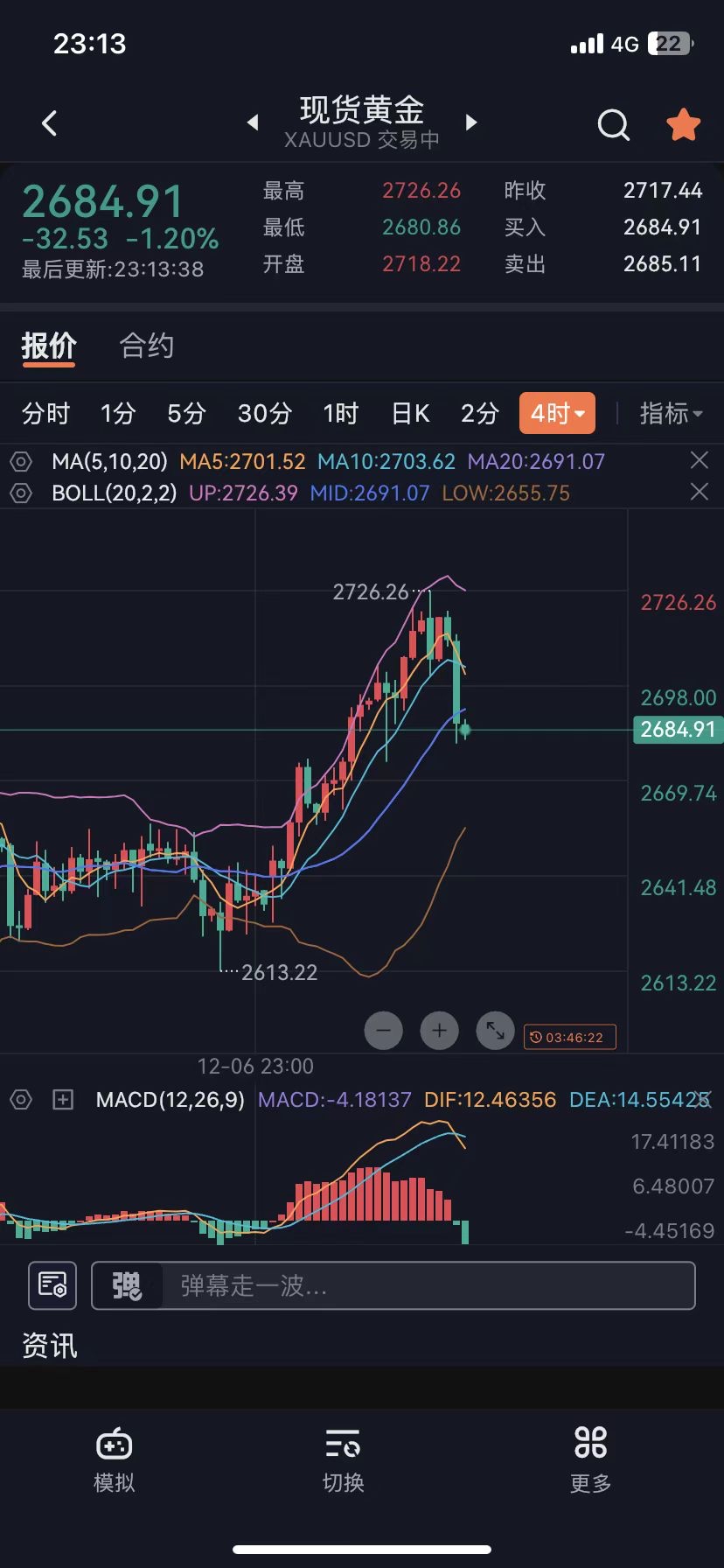
Task: Select the 30分 chart period
Action: (264, 413)
